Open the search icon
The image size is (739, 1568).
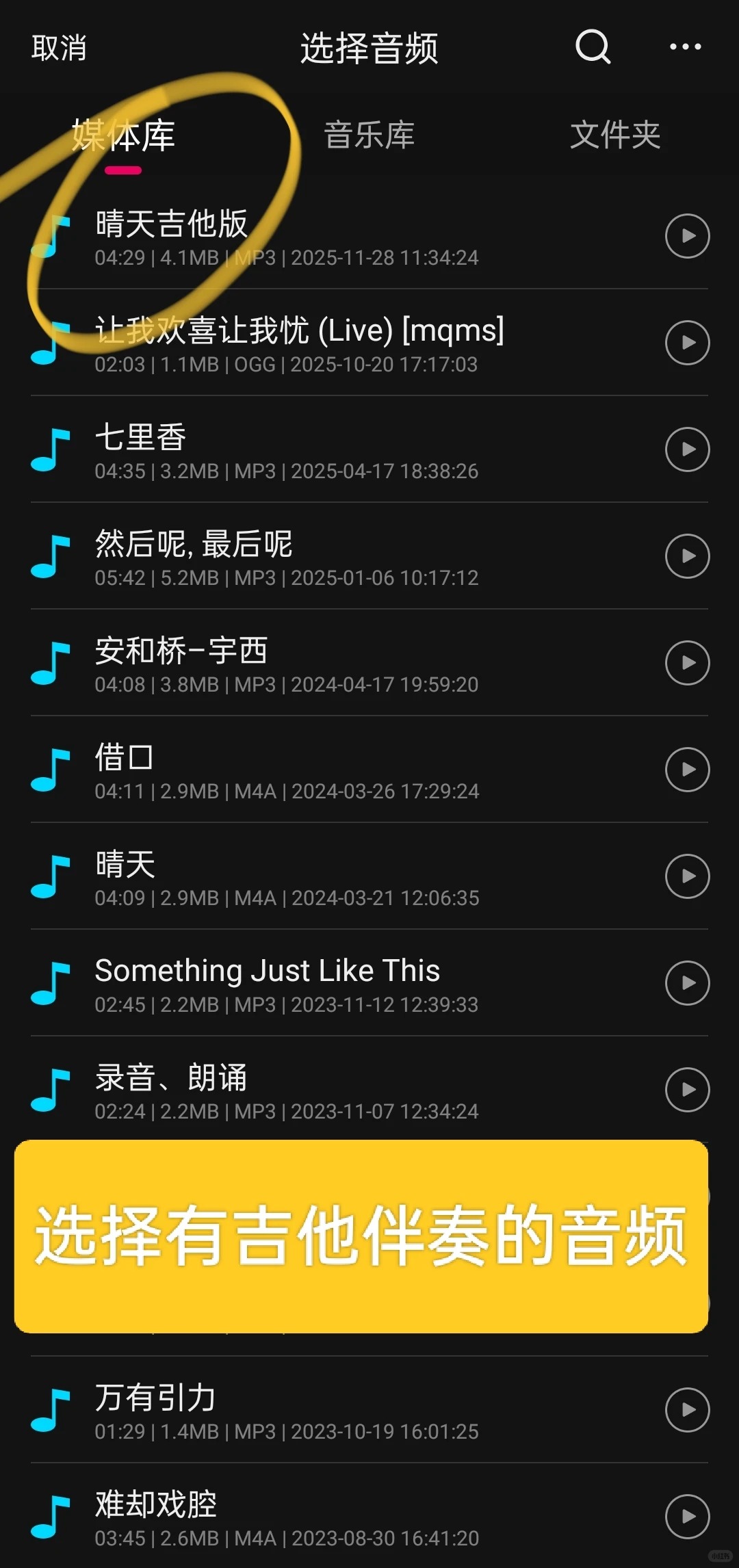click(x=593, y=47)
